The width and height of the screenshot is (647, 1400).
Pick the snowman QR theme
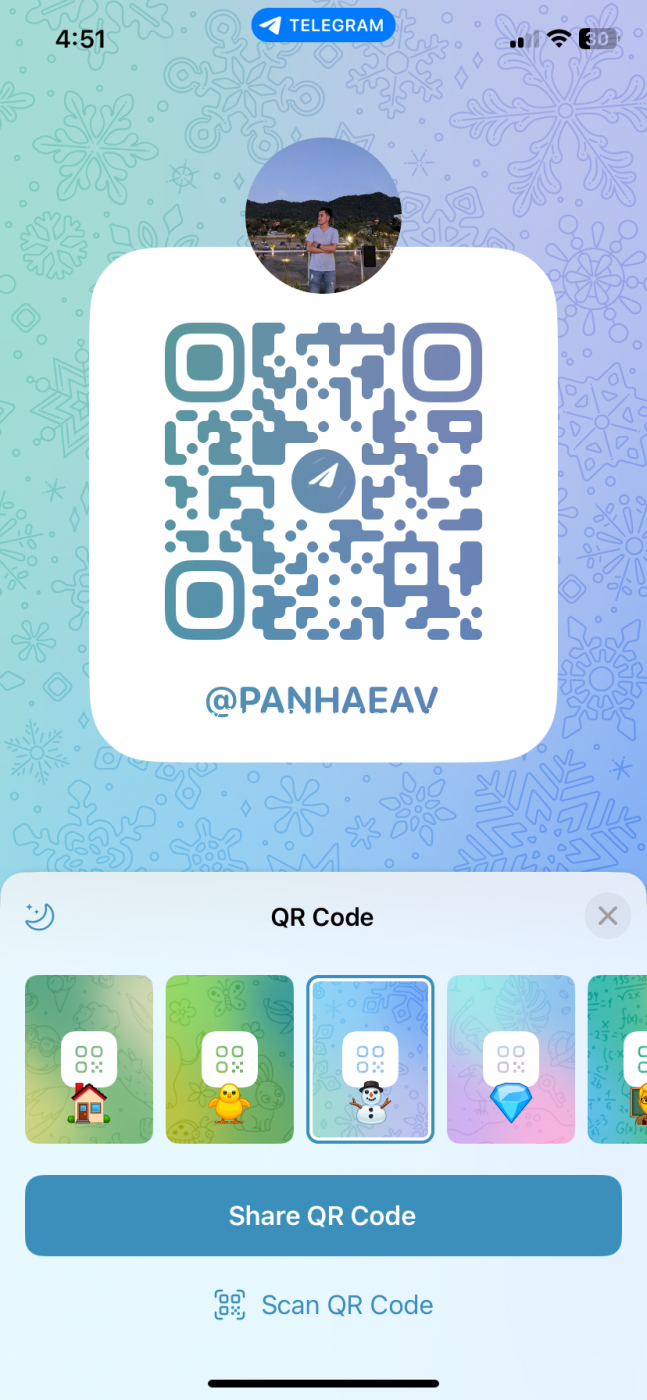[370, 1059]
